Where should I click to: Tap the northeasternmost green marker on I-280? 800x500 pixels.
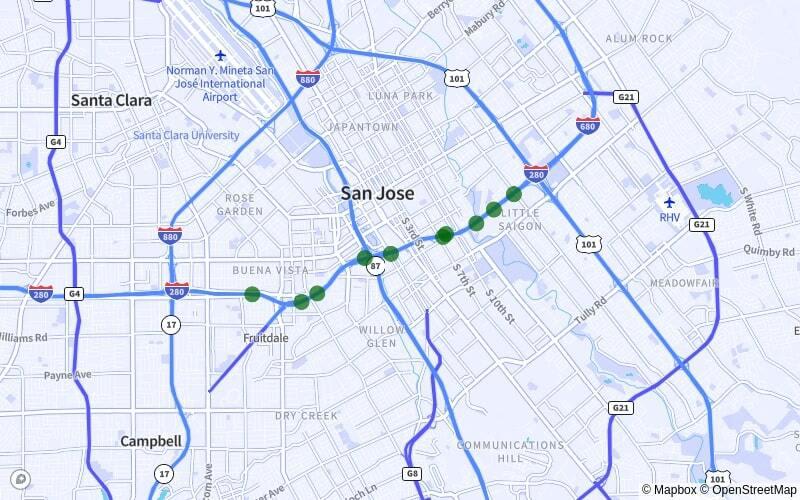[514, 193]
